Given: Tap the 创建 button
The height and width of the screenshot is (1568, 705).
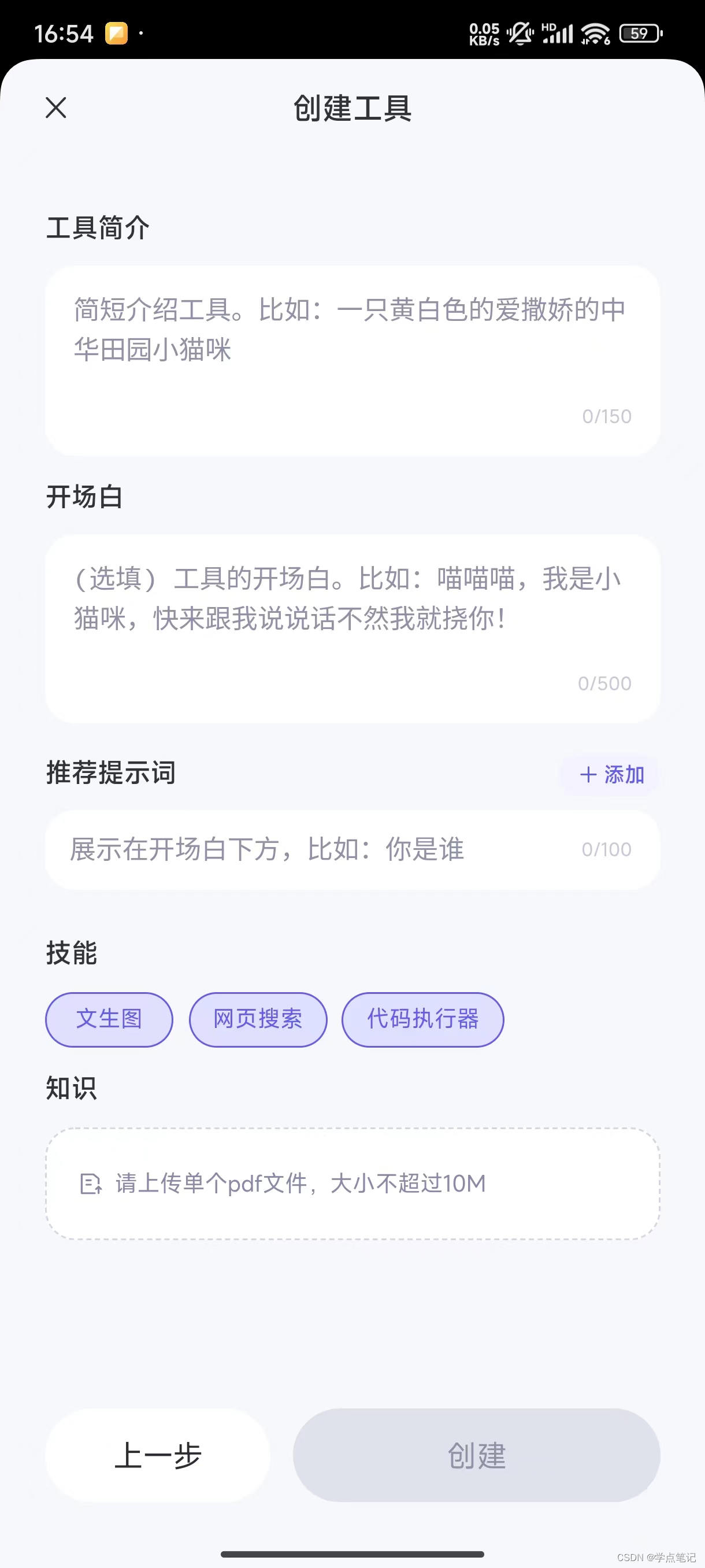Looking at the screenshot, I should click(x=476, y=1455).
